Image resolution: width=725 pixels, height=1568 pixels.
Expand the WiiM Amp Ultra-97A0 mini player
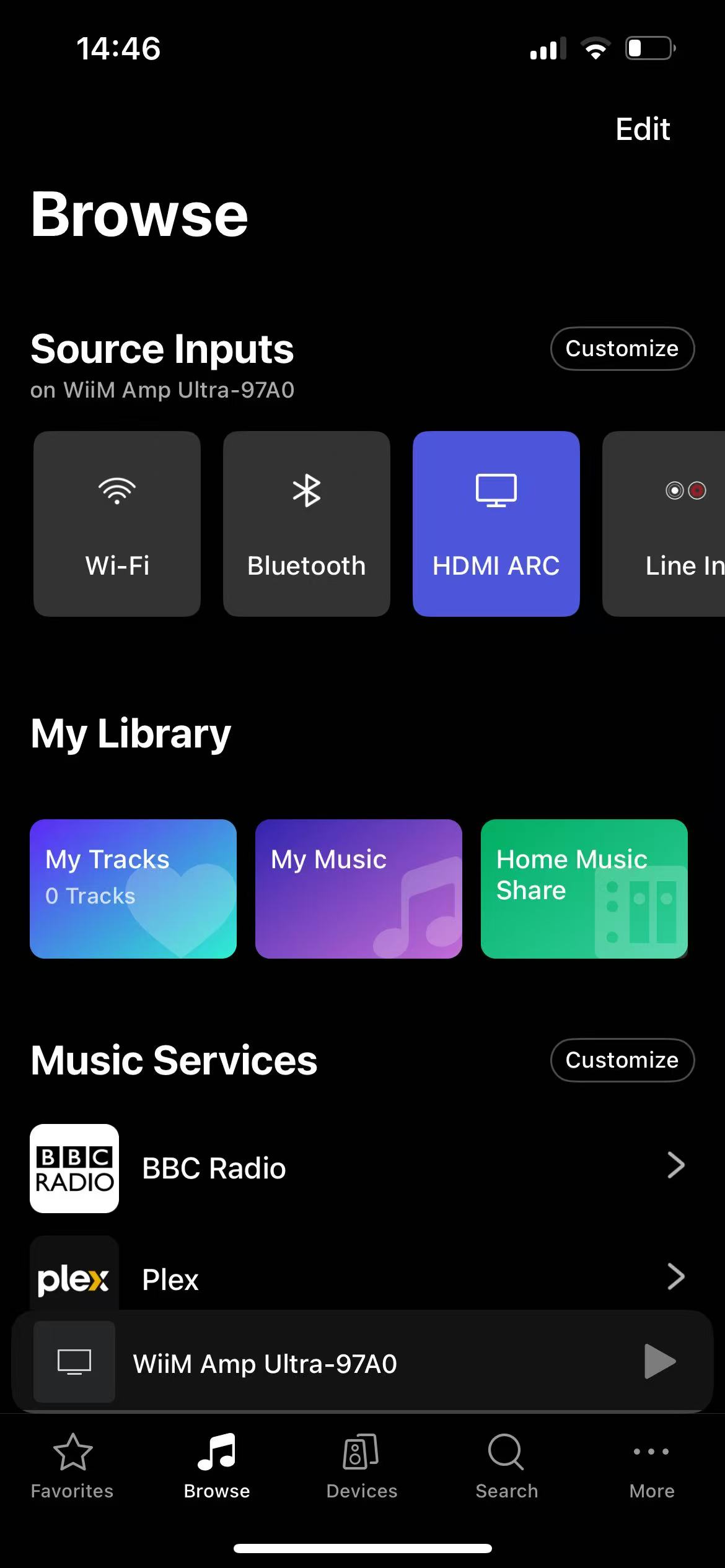310,1363
